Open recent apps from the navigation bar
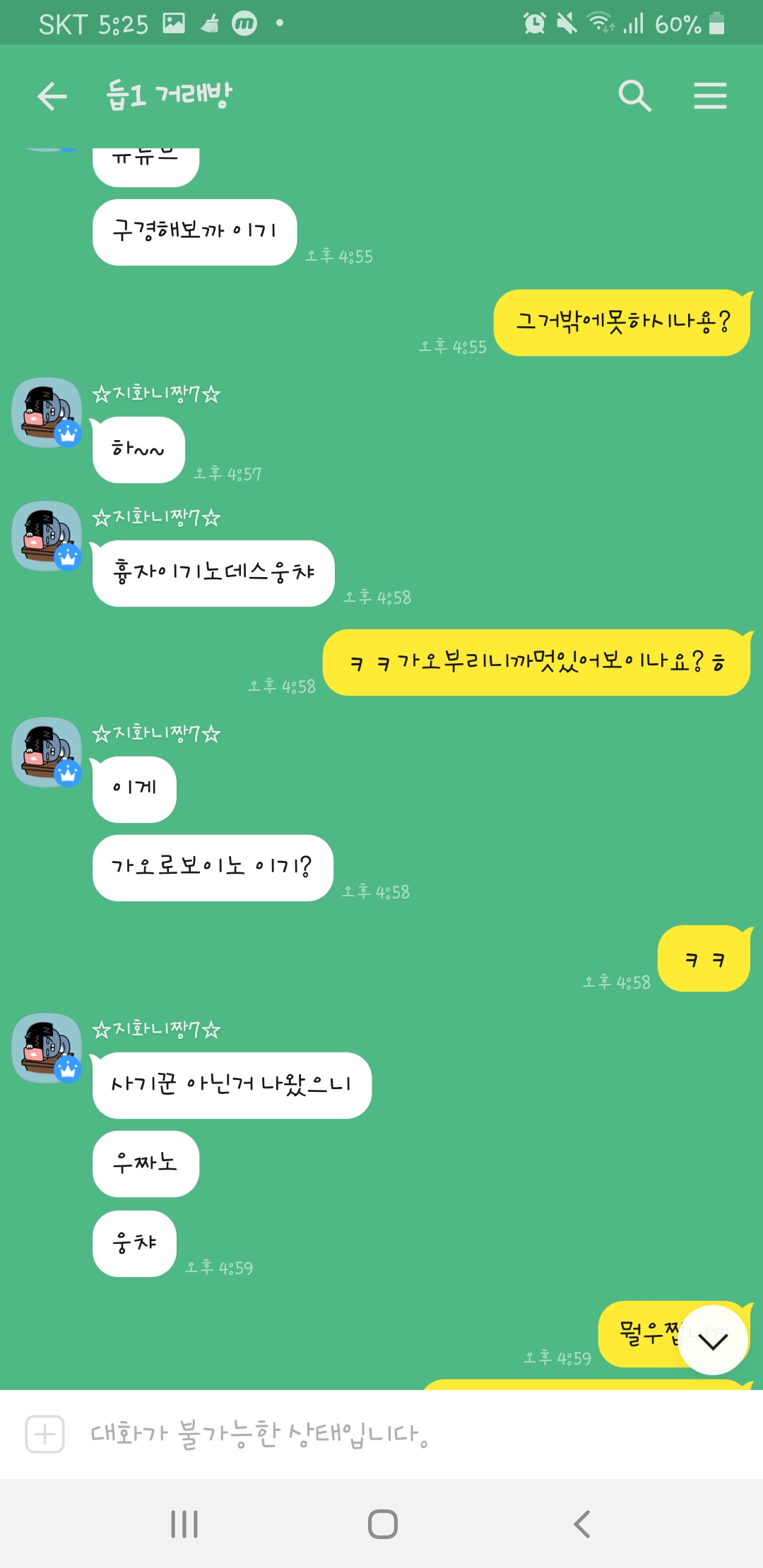This screenshot has height=1568, width=763. (184, 1524)
